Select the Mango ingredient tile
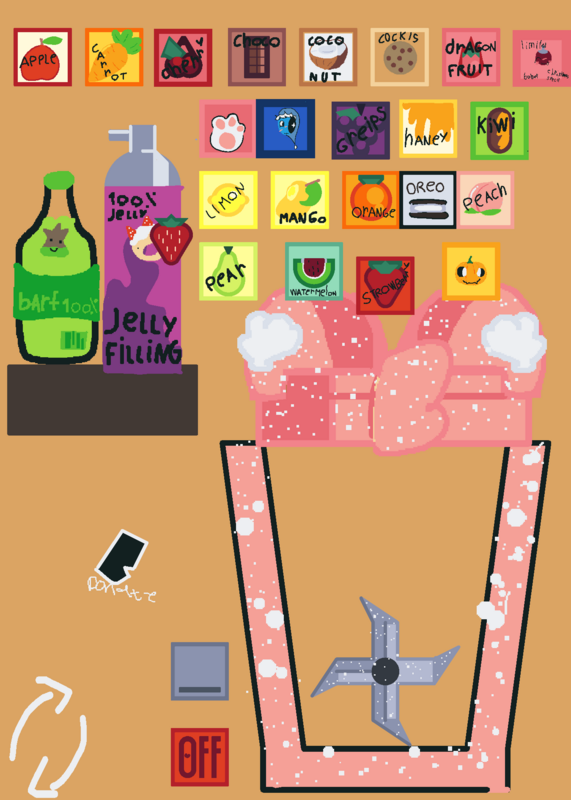 tap(300, 200)
